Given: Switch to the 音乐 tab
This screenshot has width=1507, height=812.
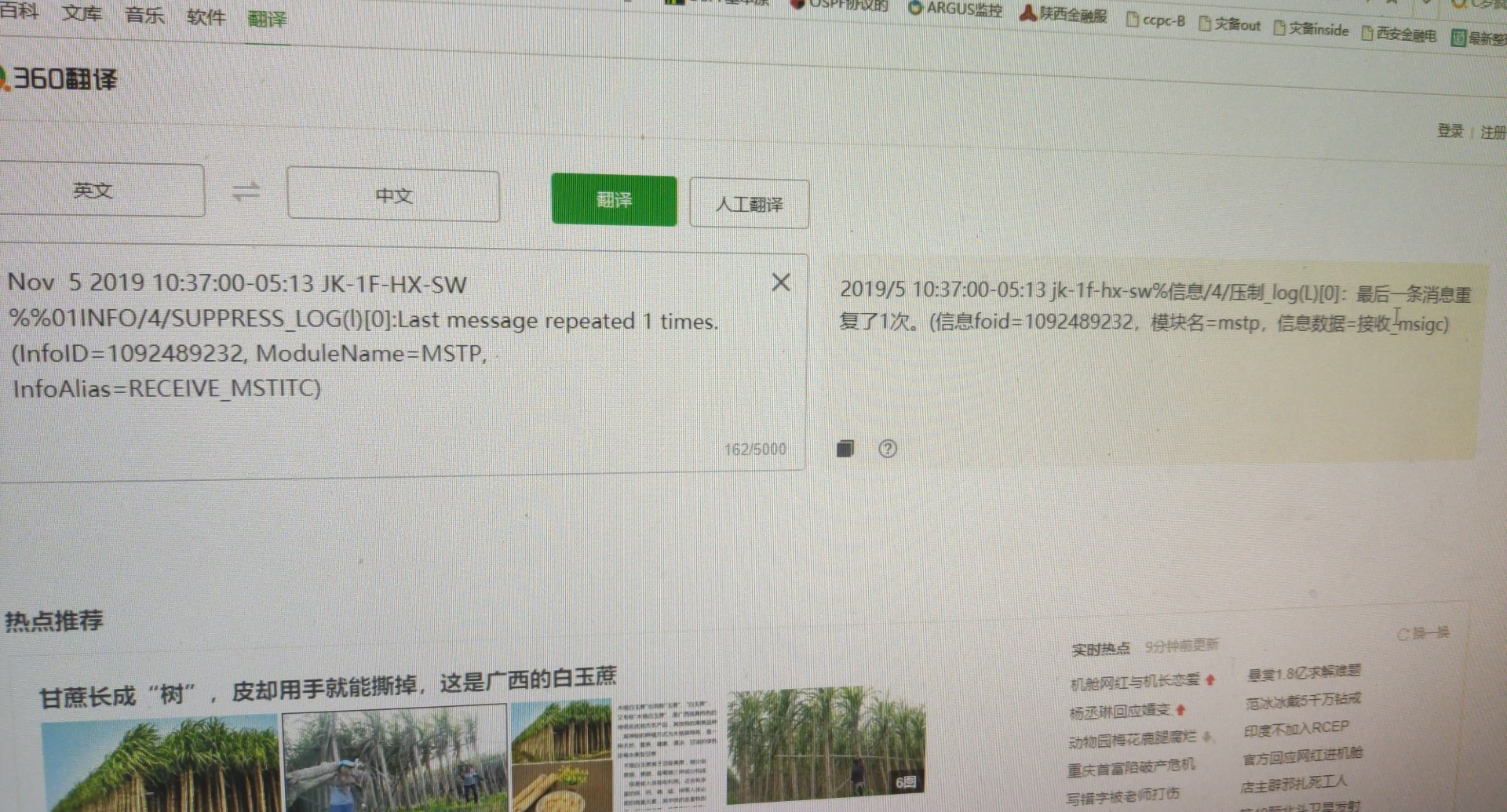Looking at the screenshot, I should 144,15.
